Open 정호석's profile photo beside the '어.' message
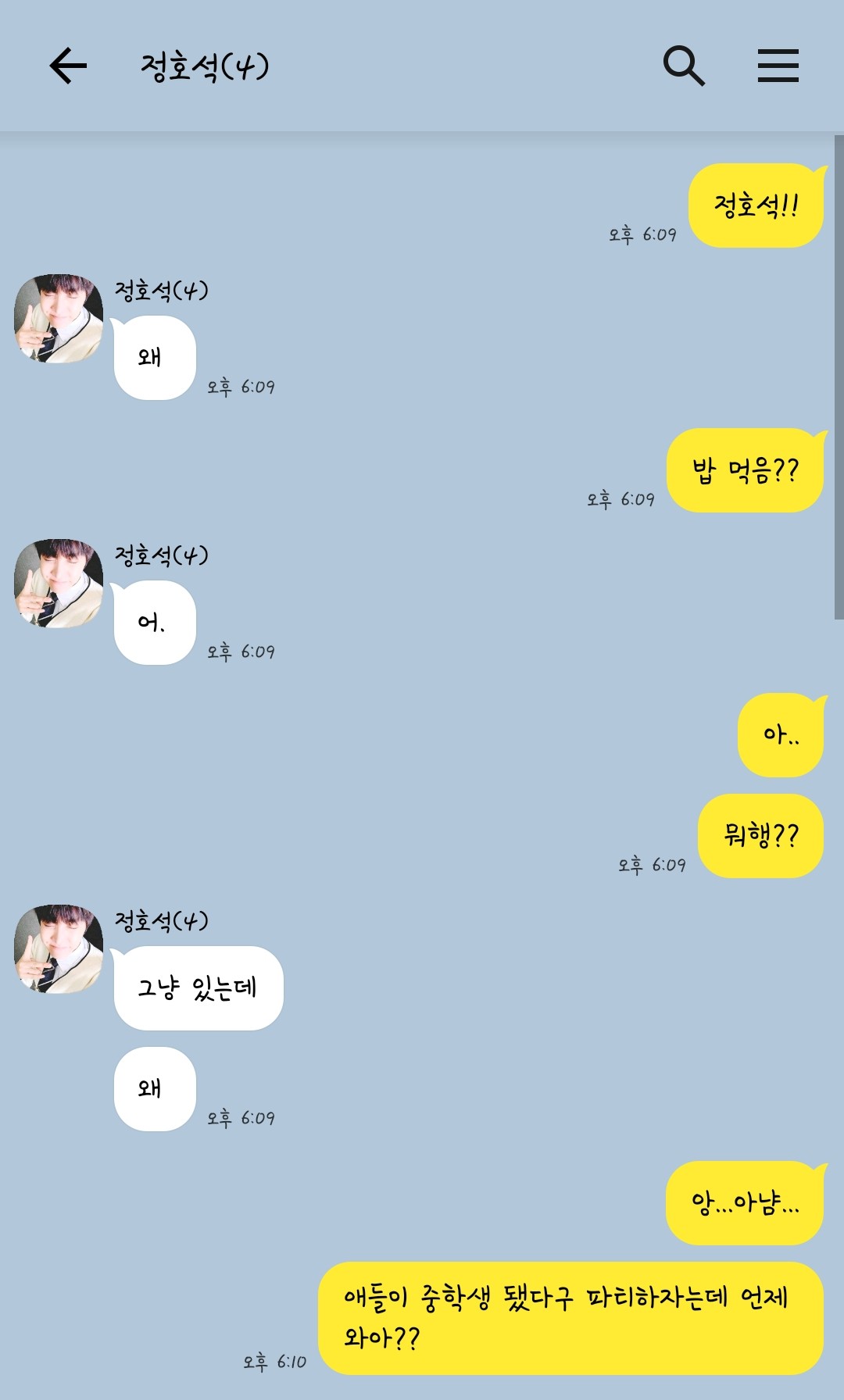 click(59, 583)
